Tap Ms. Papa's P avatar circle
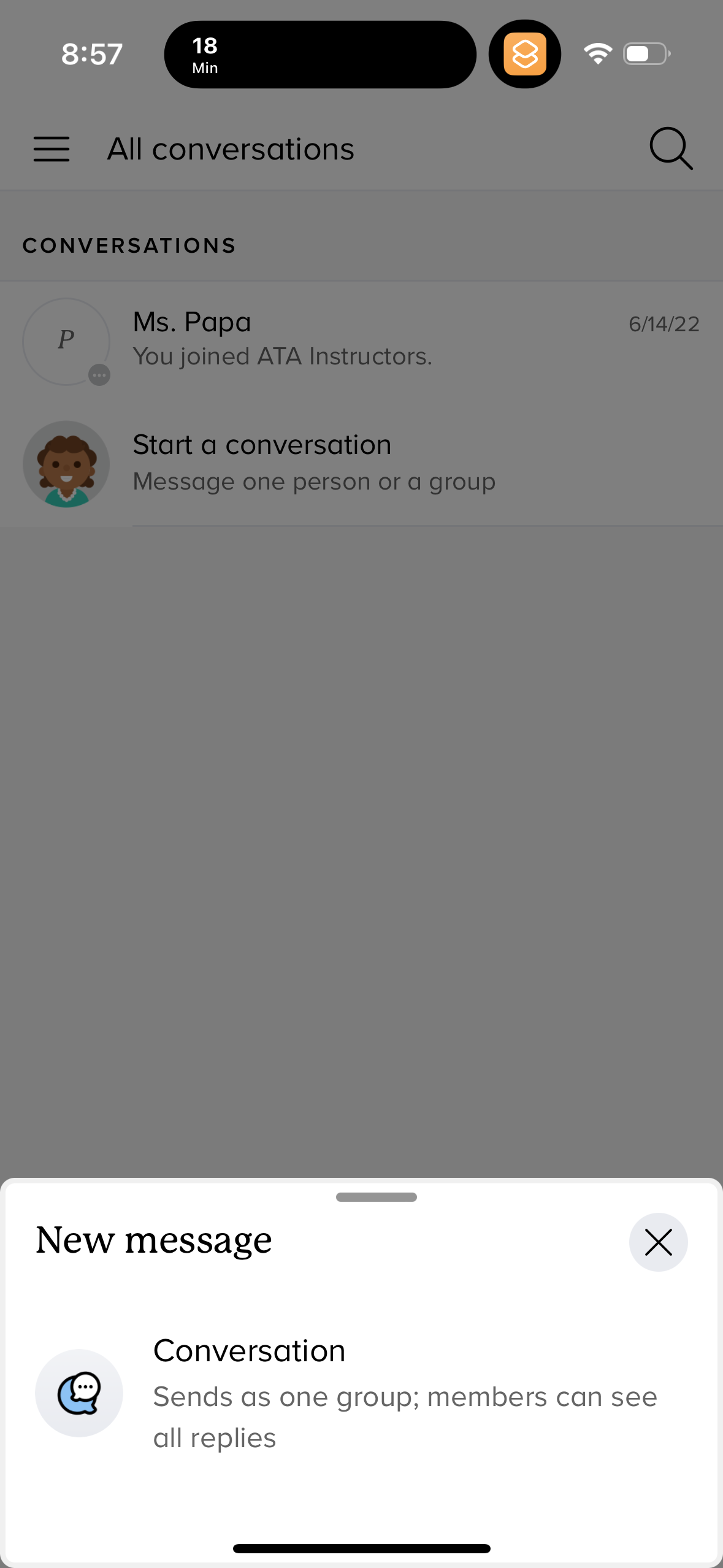723x1568 pixels. click(66, 341)
